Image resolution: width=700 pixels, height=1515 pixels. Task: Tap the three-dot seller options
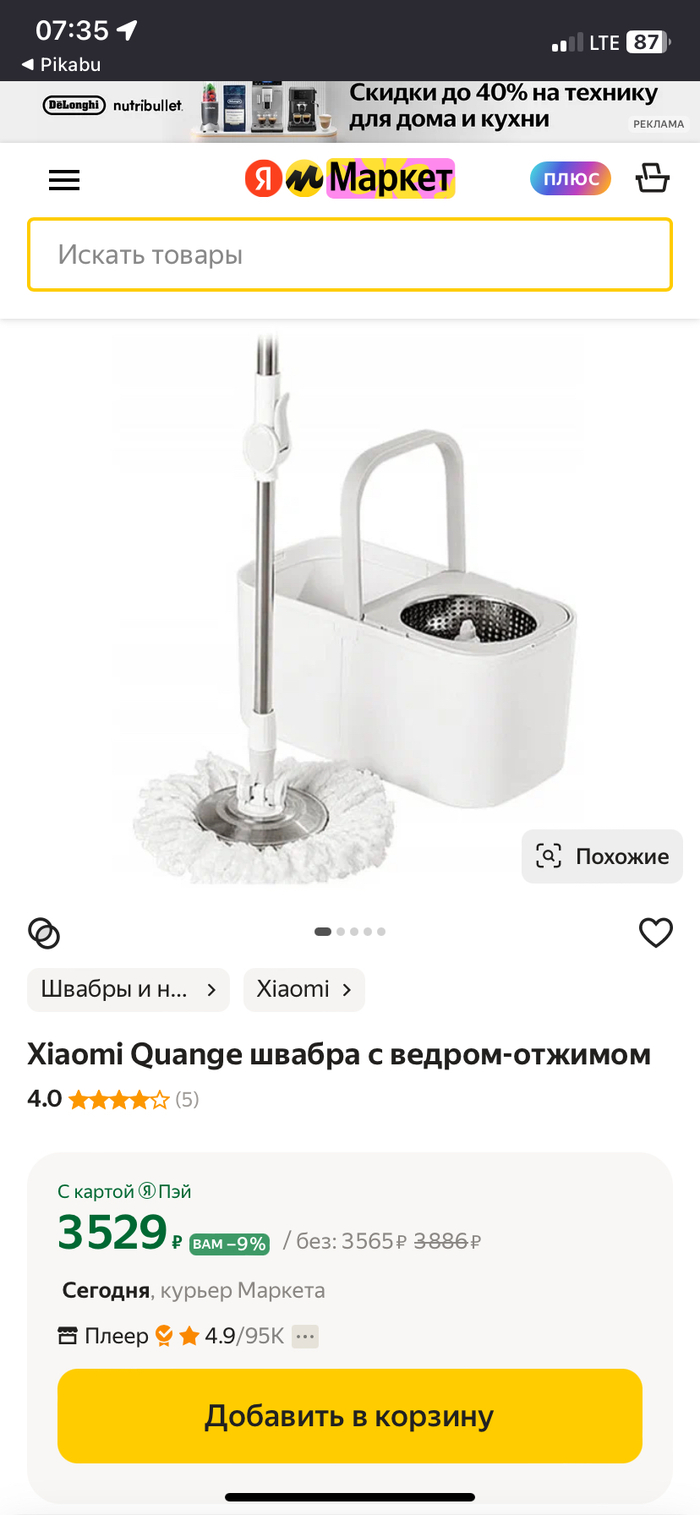point(305,1336)
